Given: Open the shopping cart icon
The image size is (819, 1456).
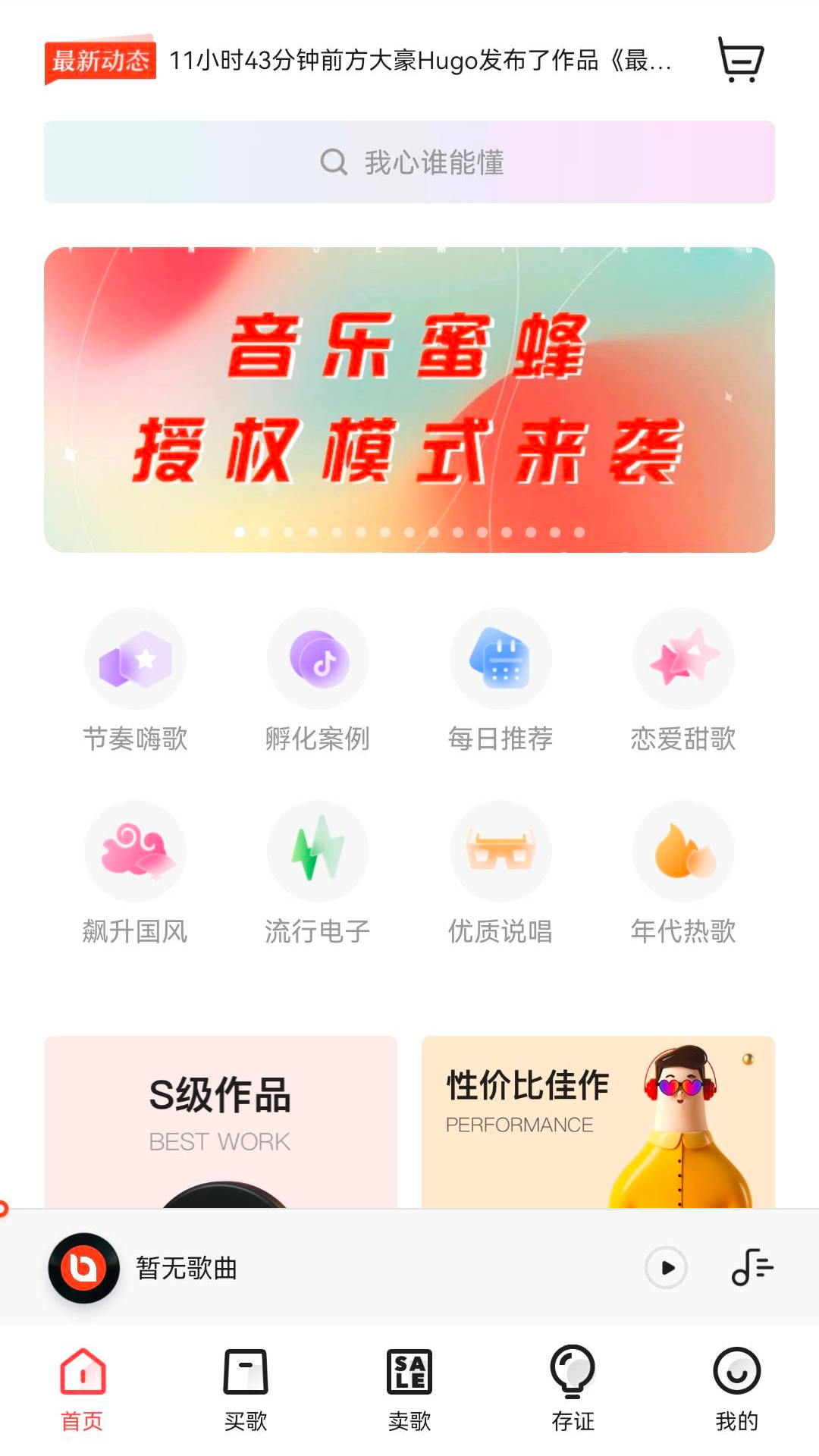Looking at the screenshot, I should 740,60.
